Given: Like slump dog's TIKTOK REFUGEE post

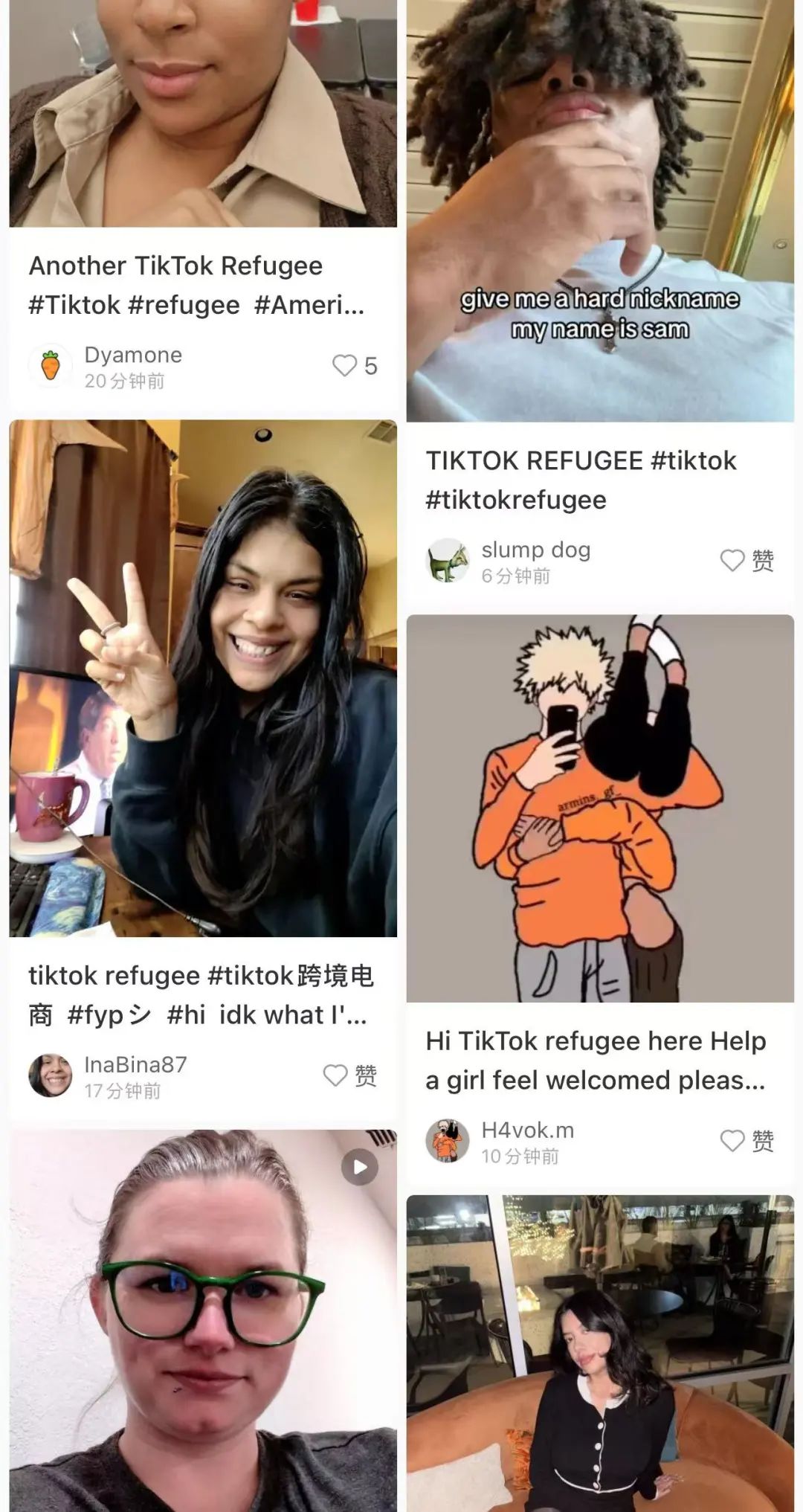Looking at the screenshot, I should [732, 561].
